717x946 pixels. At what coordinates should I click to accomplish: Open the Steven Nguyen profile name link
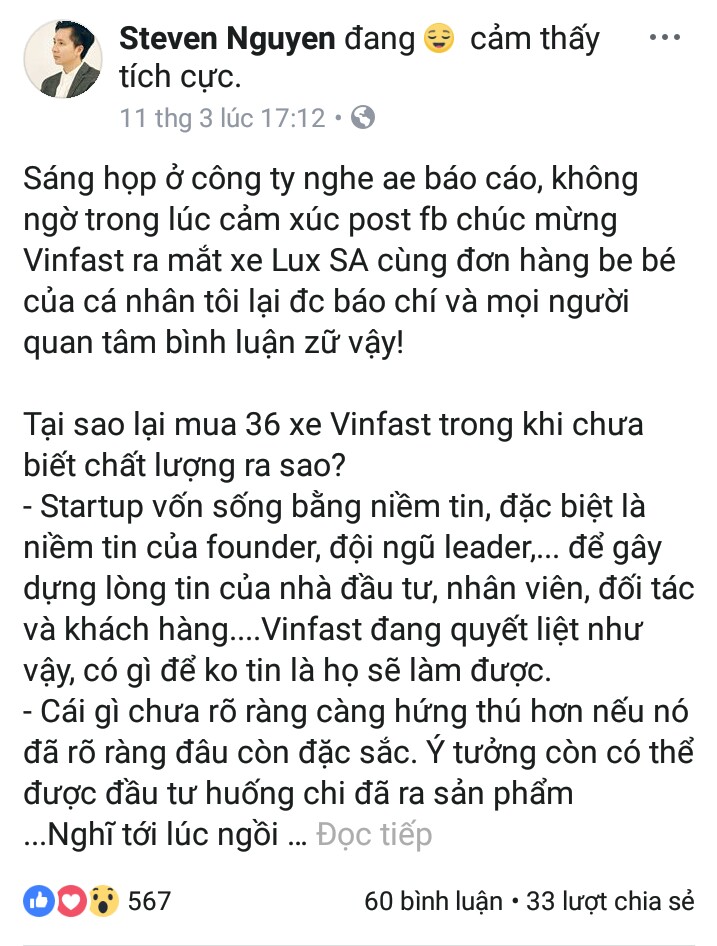pyautogui.click(x=227, y=39)
